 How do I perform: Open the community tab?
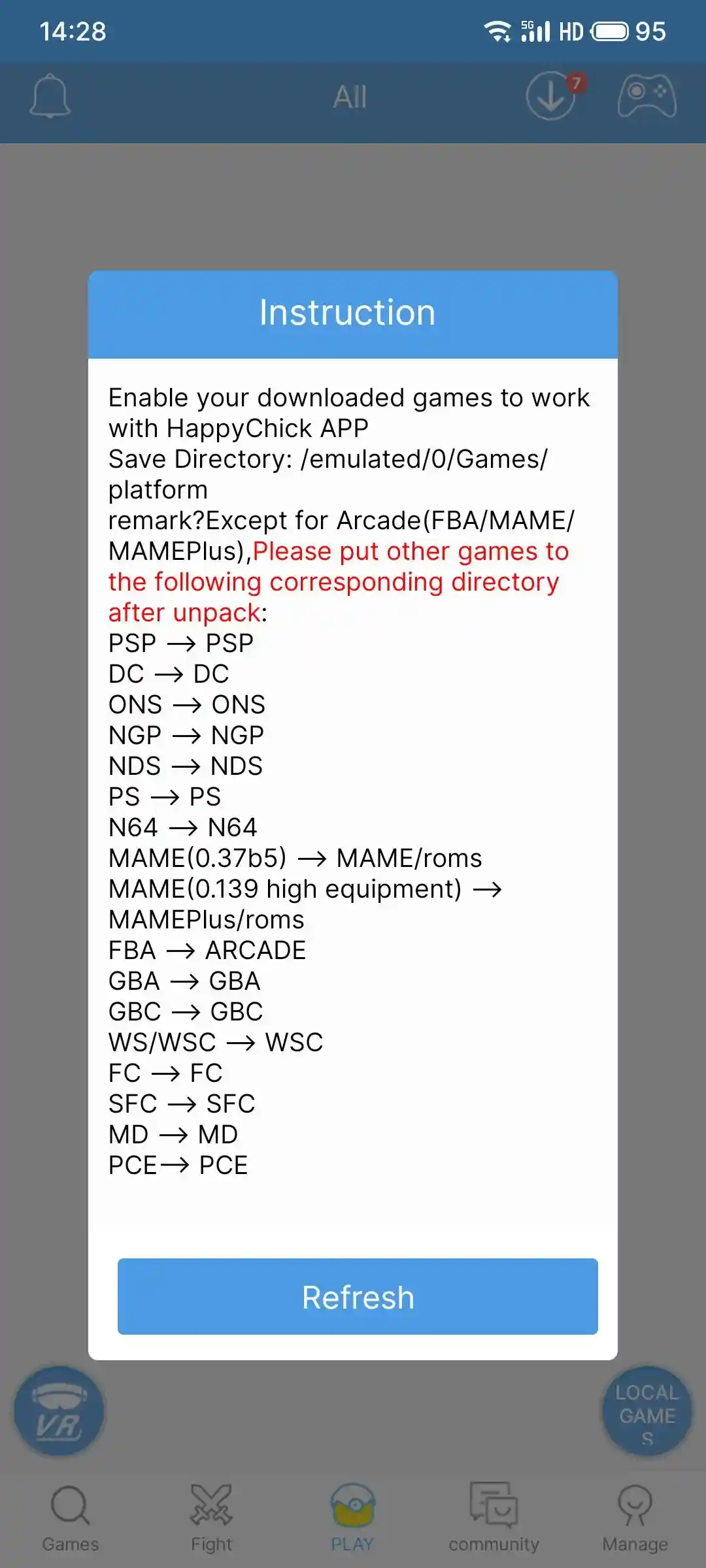[x=494, y=1517]
